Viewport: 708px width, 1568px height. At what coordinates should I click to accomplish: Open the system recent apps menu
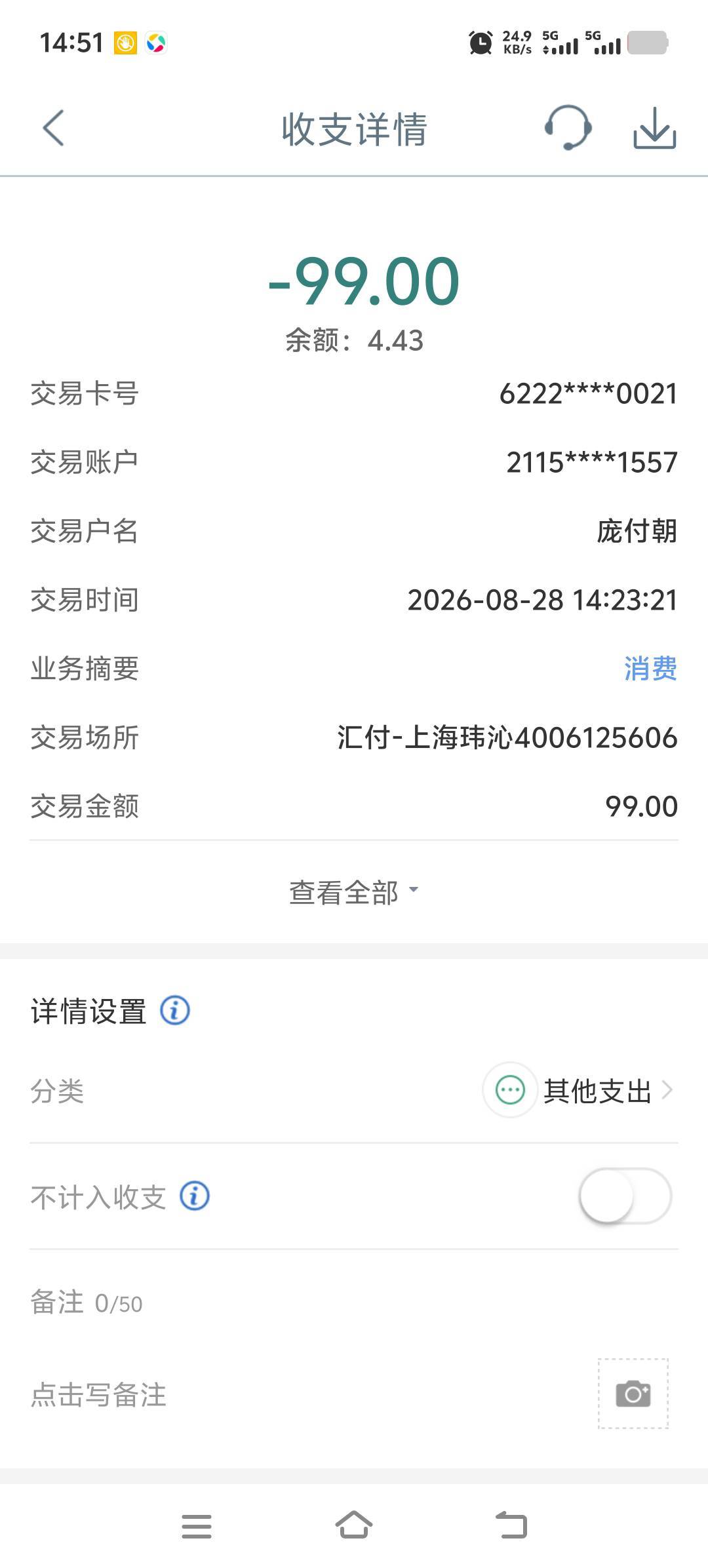click(x=197, y=1526)
